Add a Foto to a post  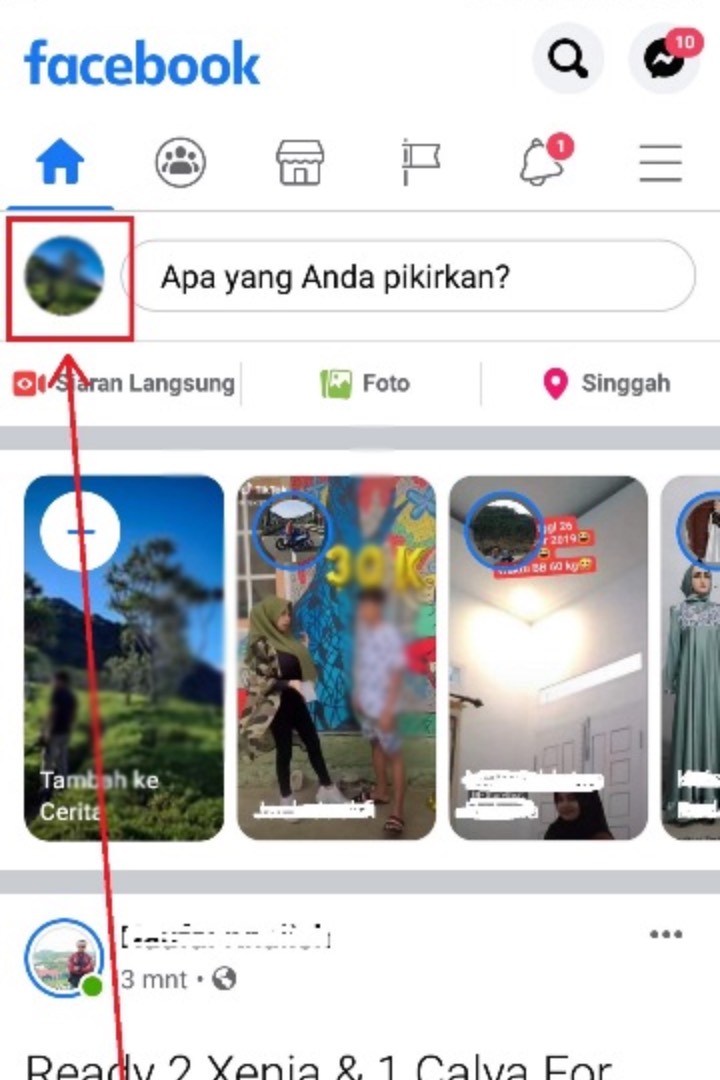click(x=364, y=383)
